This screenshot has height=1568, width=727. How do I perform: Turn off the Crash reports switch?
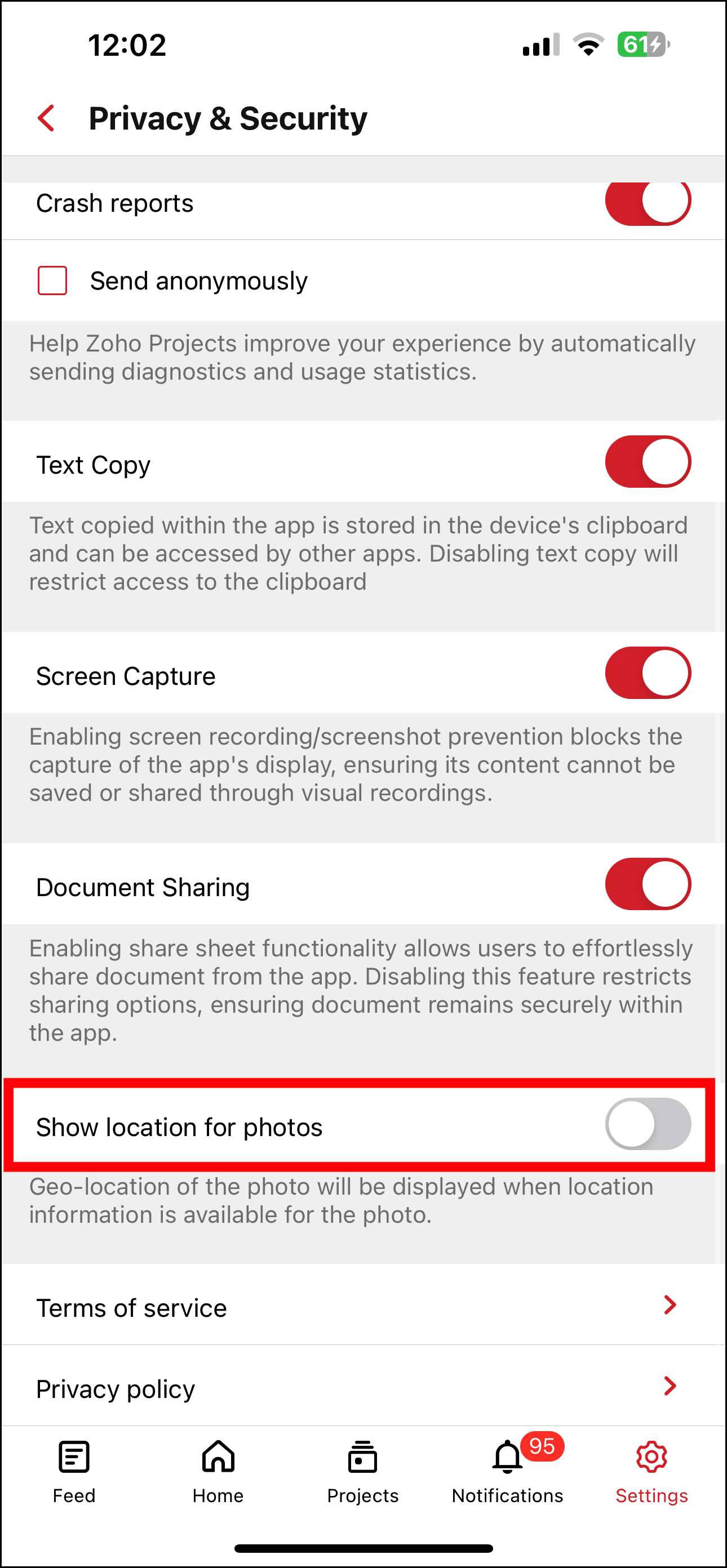coord(647,202)
